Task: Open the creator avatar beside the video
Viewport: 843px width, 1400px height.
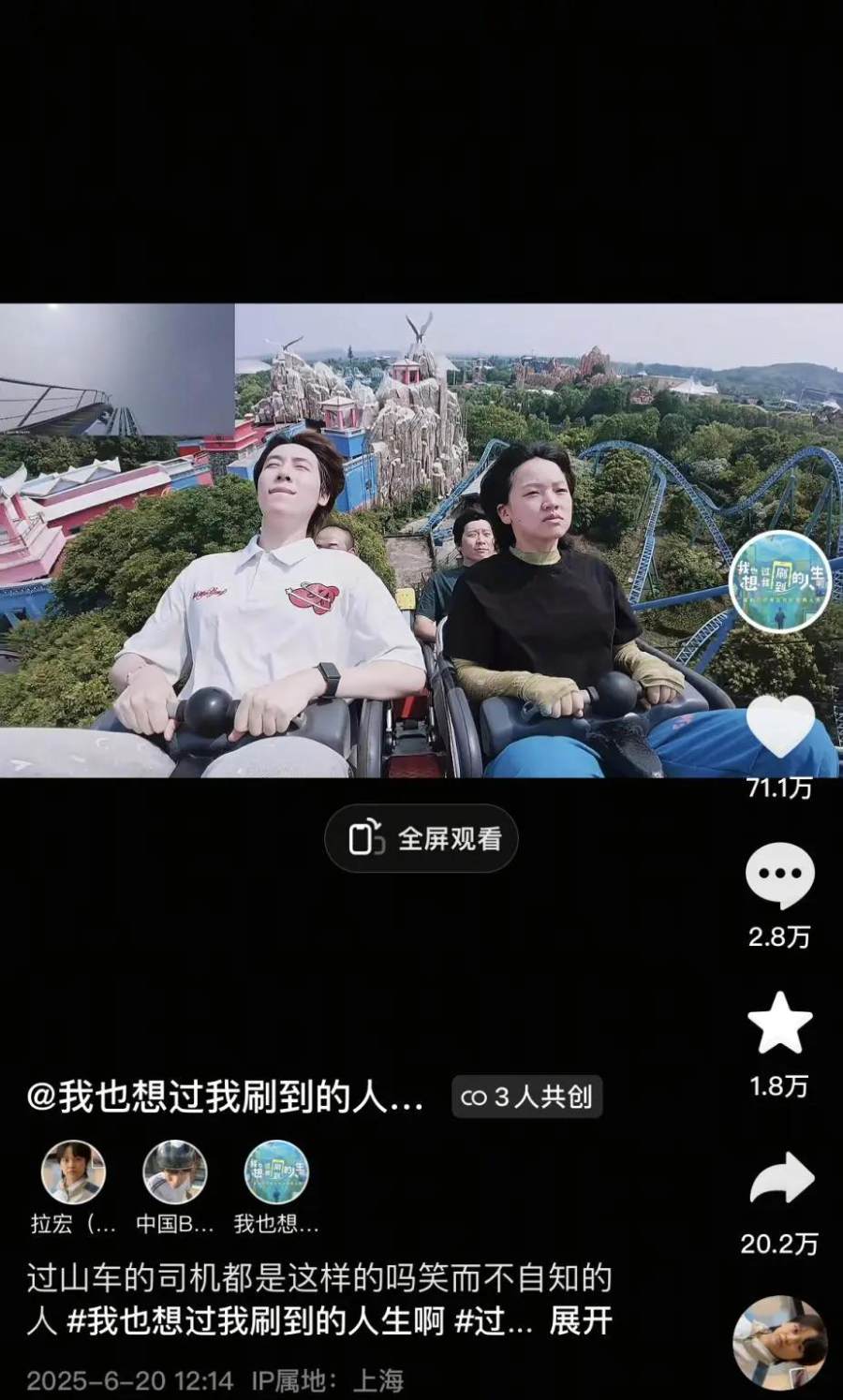Action: pyautogui.click(x=779, y=582)
